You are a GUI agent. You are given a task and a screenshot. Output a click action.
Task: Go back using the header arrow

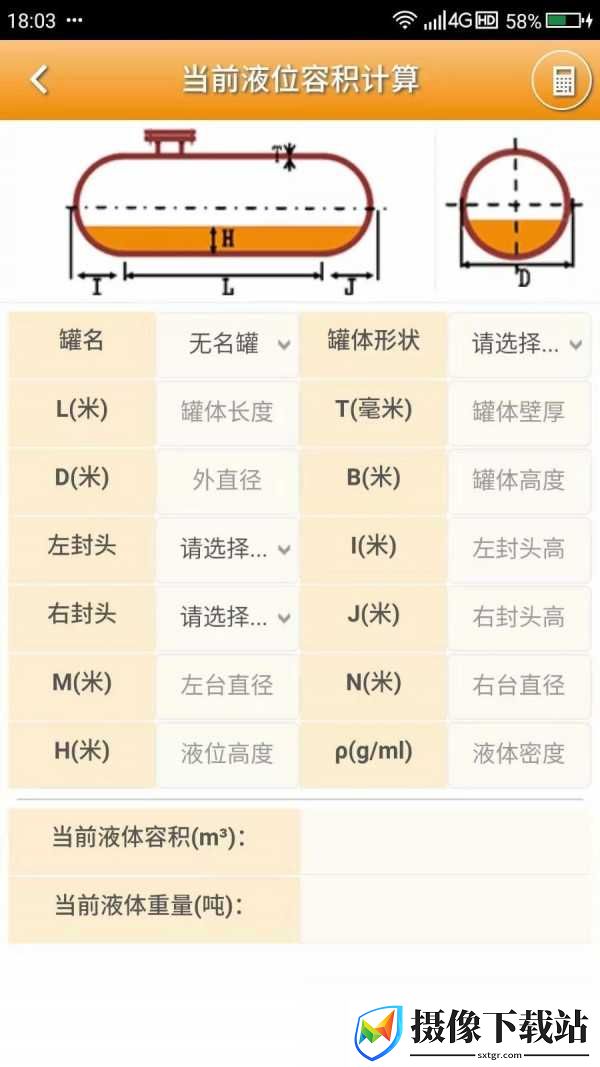[x=39, y=80]
